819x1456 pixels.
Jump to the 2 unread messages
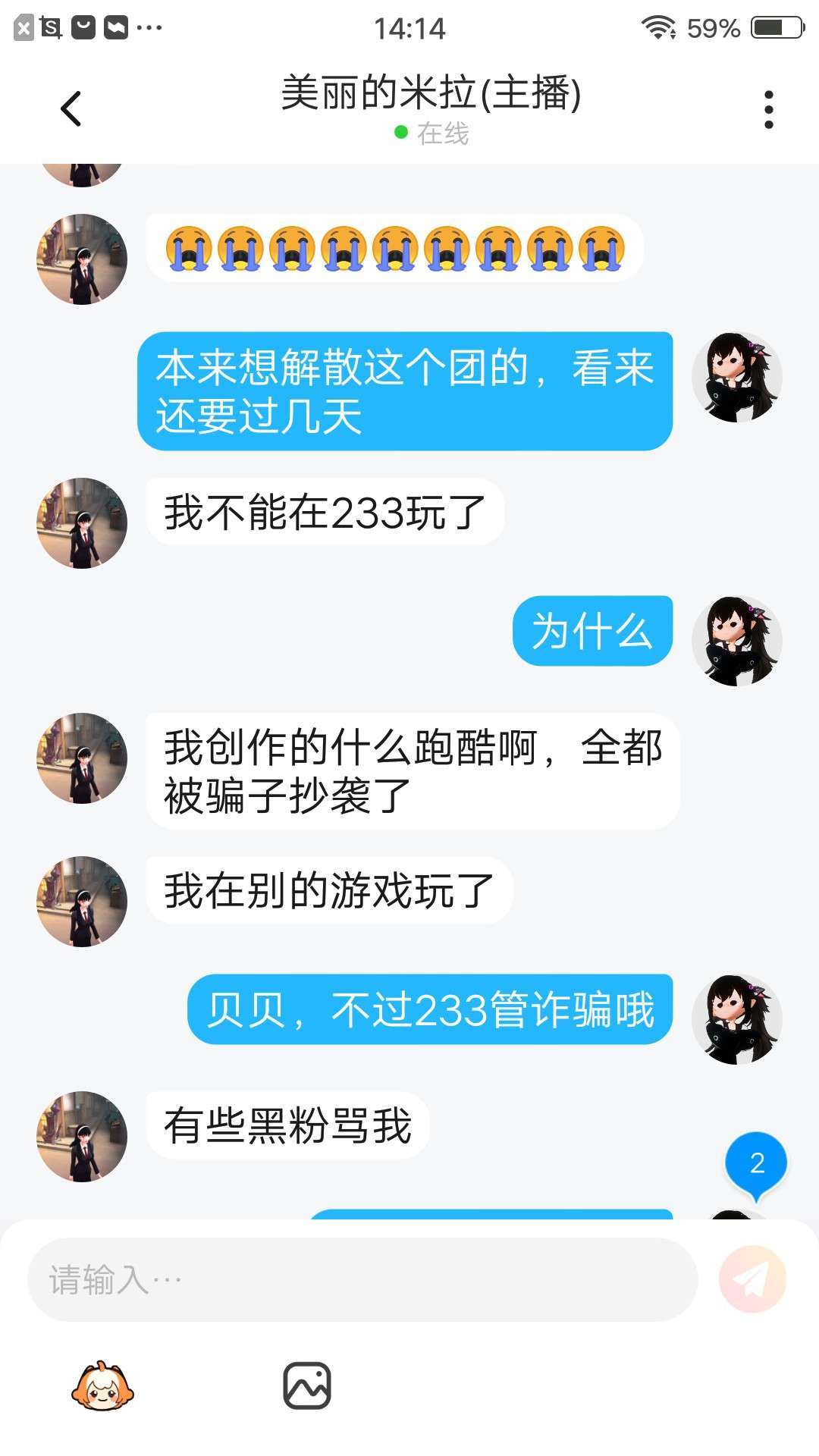click(756, 1163)
